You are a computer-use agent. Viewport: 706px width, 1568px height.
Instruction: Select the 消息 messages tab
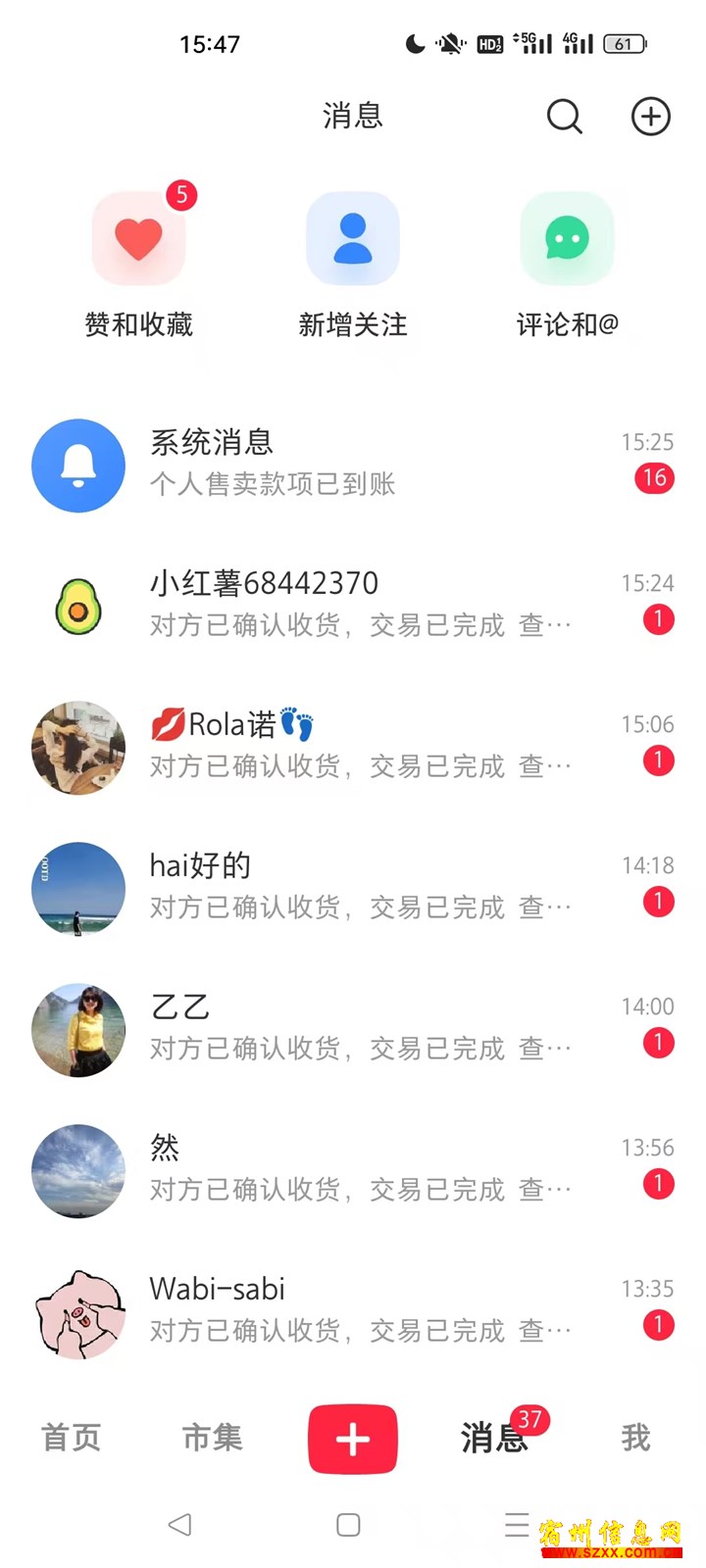[x=493, y=1438]
